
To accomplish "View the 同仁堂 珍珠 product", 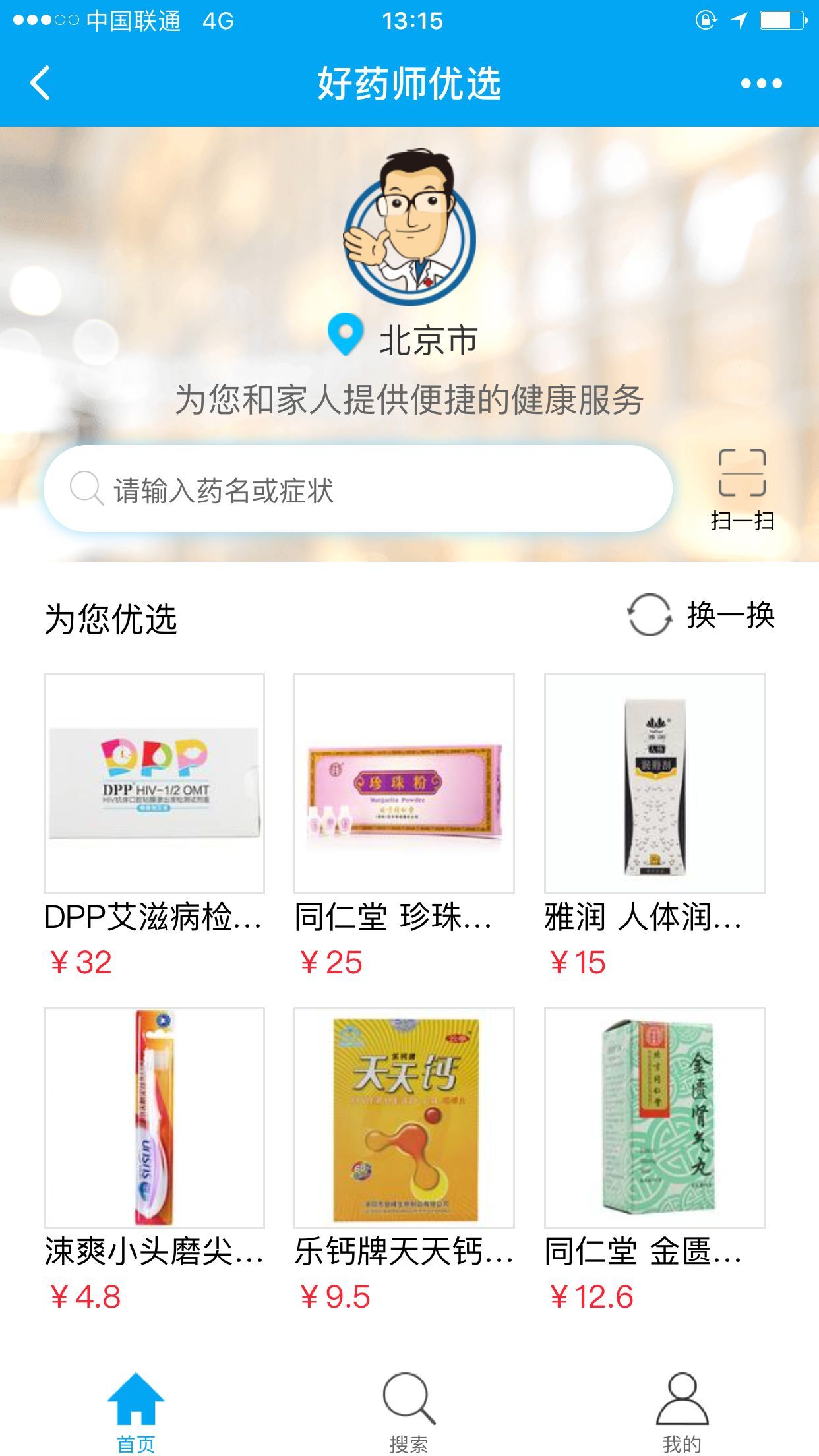I will tap(404, 783).
